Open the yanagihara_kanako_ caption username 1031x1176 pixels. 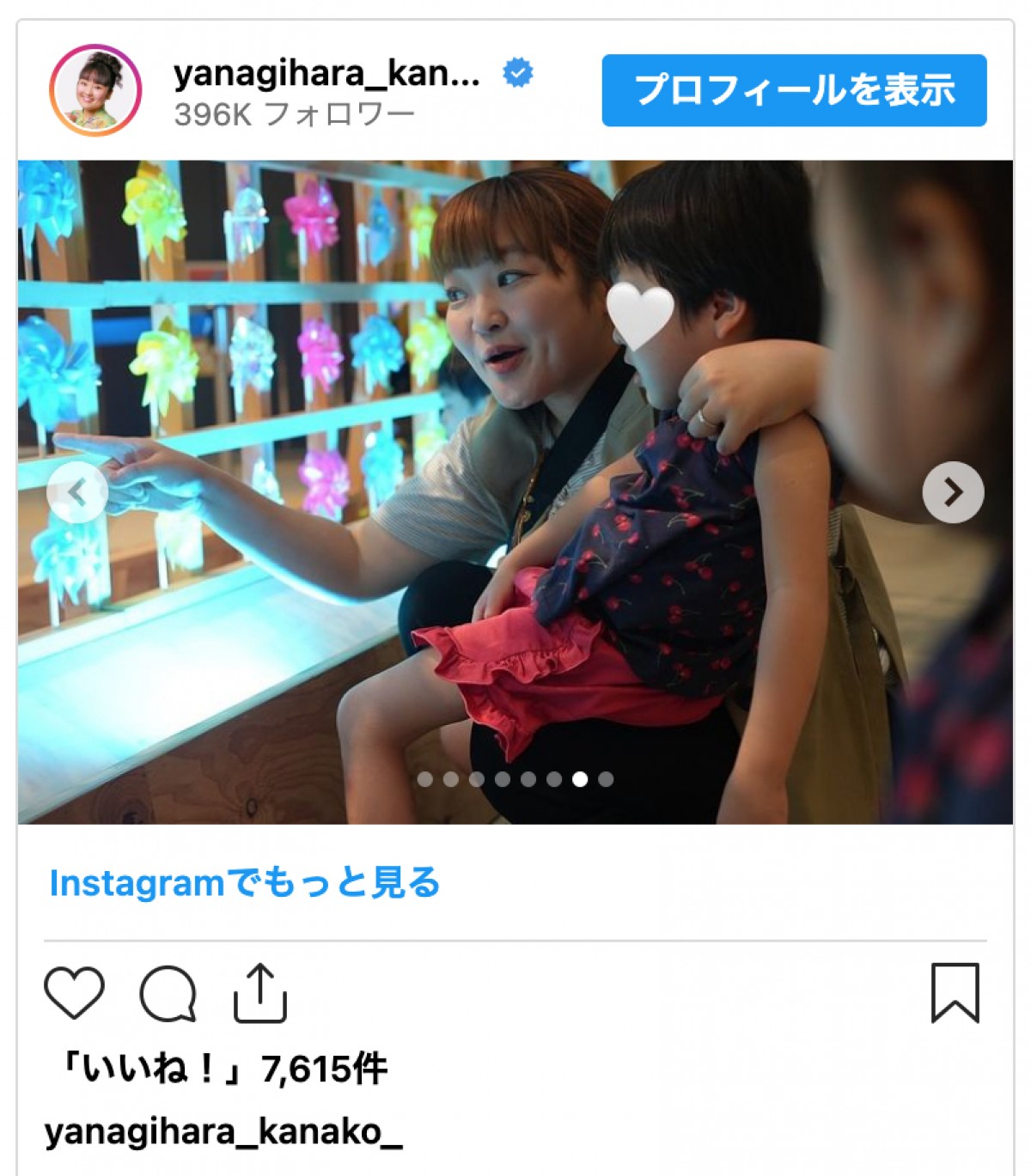[223, 1132]
